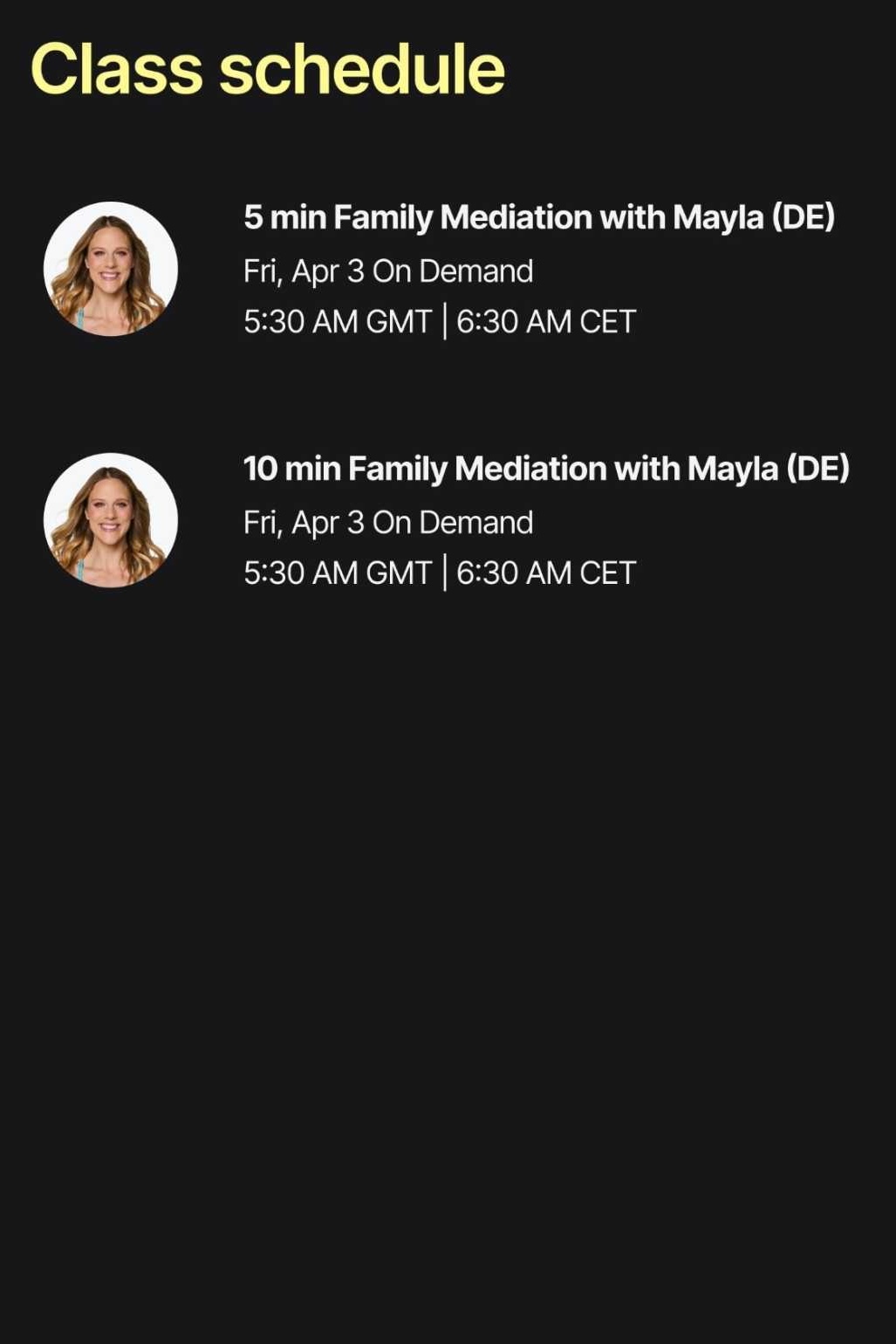896x1344 pixels.
Task: Click the 5:30 AM GMT time of the 5 min class
Action: pos(336,321)
